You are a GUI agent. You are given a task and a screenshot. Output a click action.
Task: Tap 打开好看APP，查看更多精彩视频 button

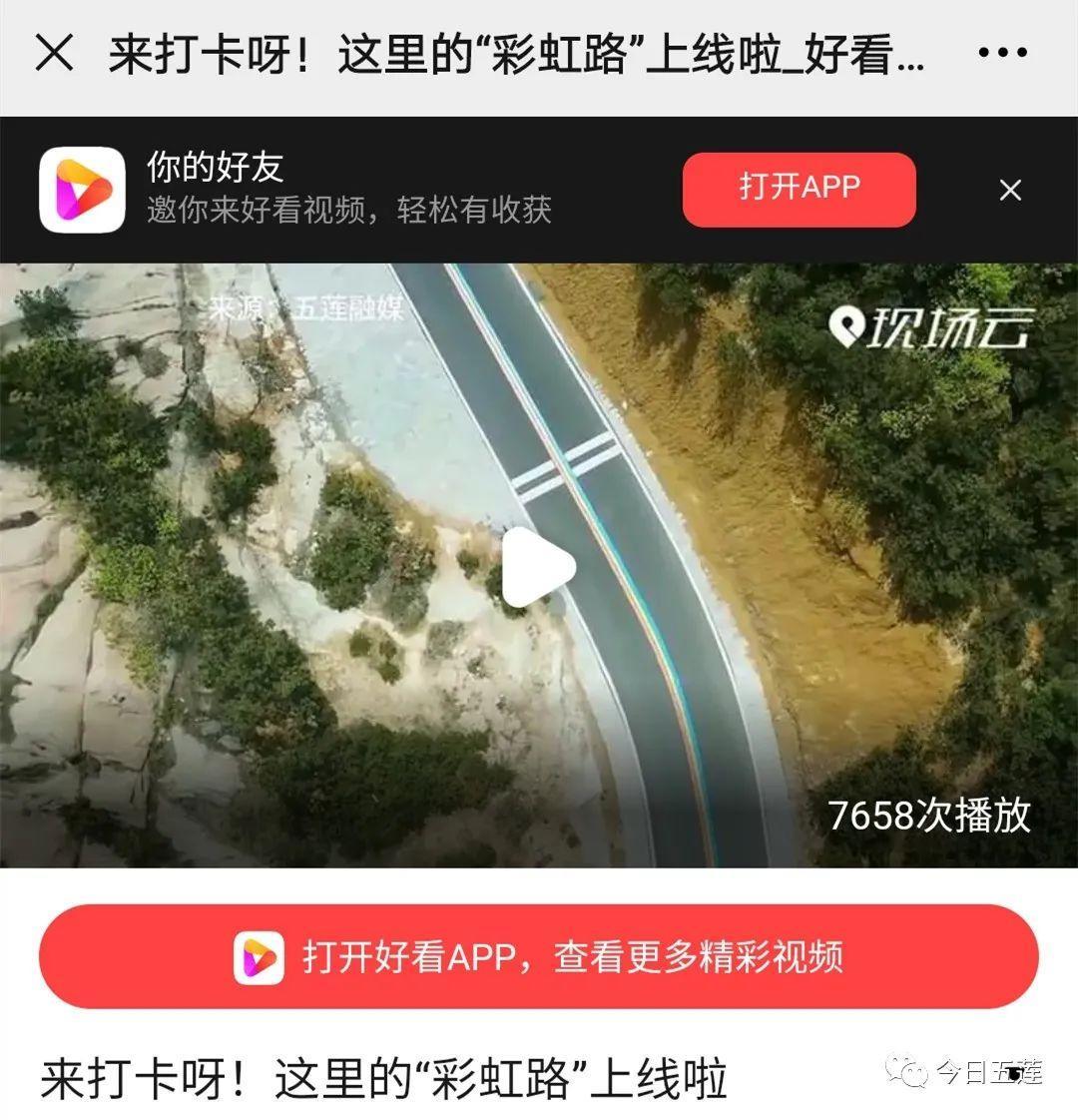coord(538,956)
